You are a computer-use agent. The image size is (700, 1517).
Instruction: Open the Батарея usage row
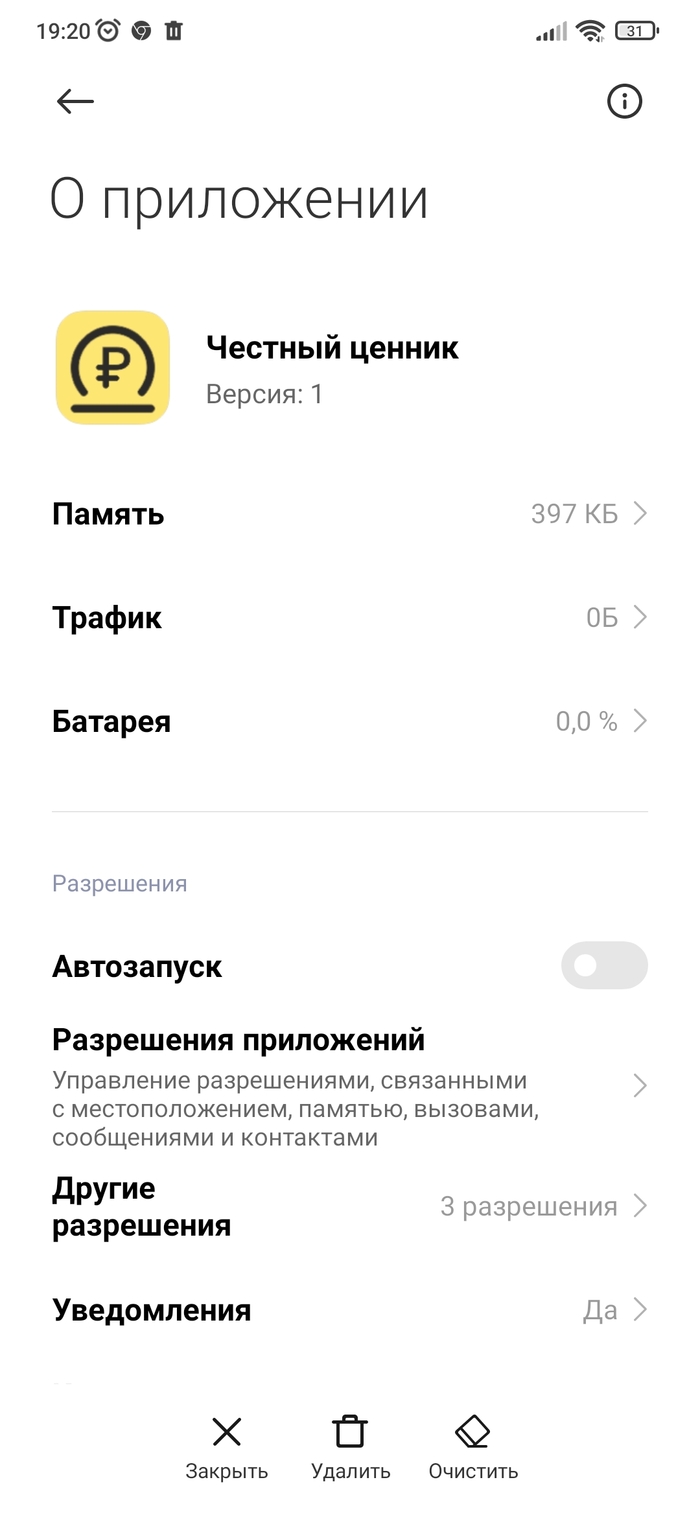(350, 721)
